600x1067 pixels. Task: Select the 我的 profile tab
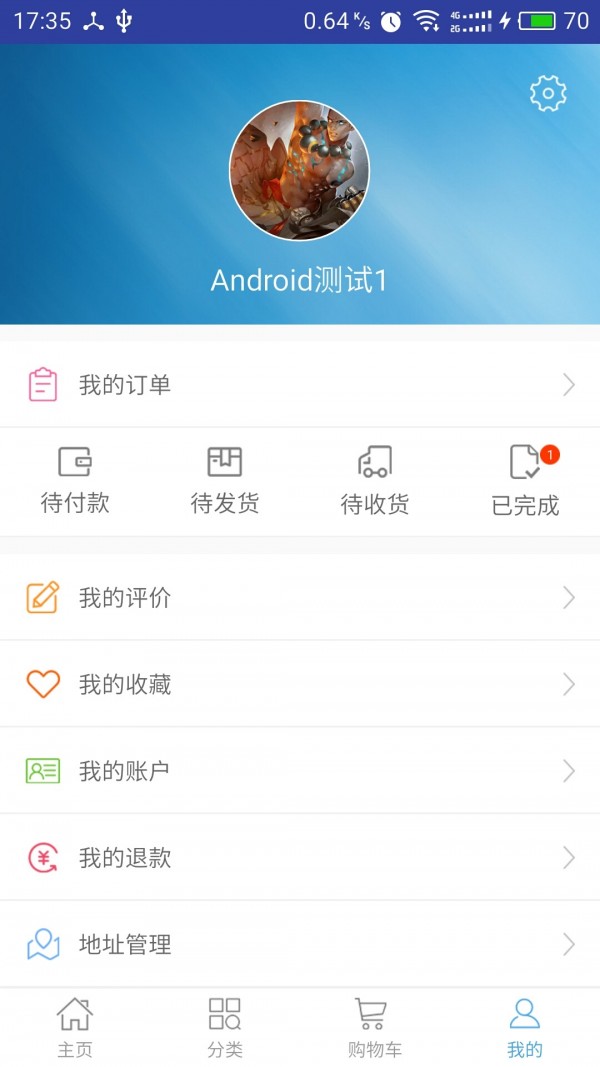[x=524, y=1027]
